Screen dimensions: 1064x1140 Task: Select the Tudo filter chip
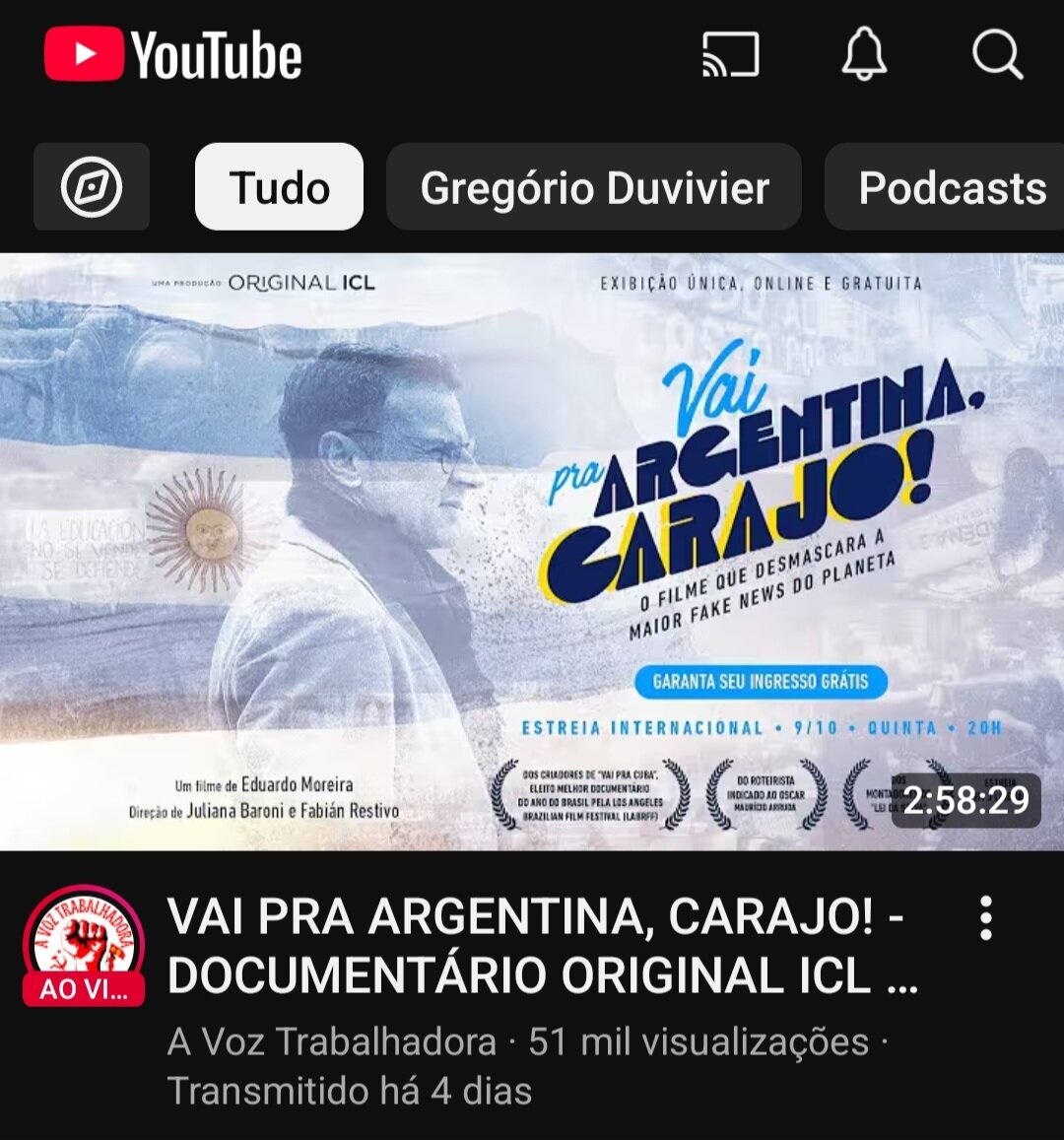(279, 187)
